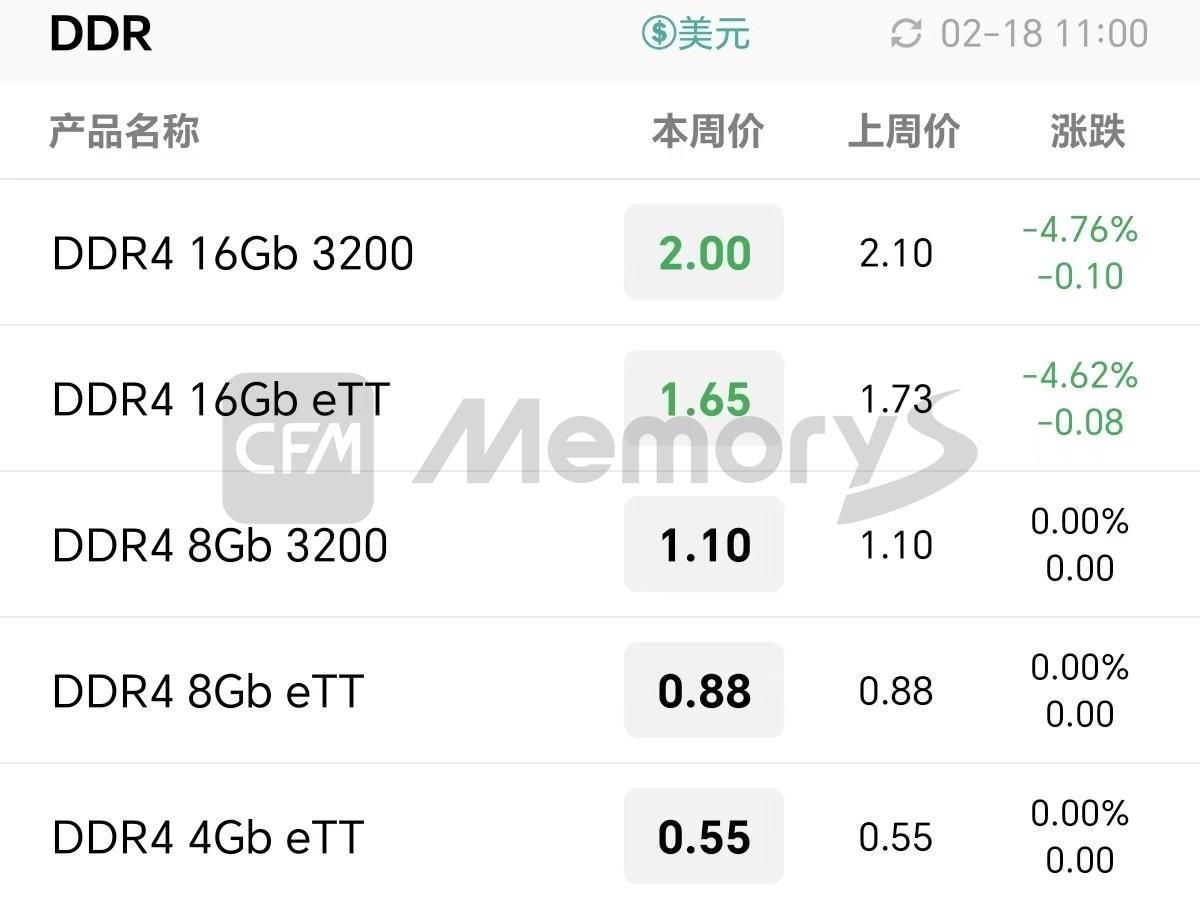Select the DDR4 8Gb eTT row
Screen dimensions: 1200x897
207,691
